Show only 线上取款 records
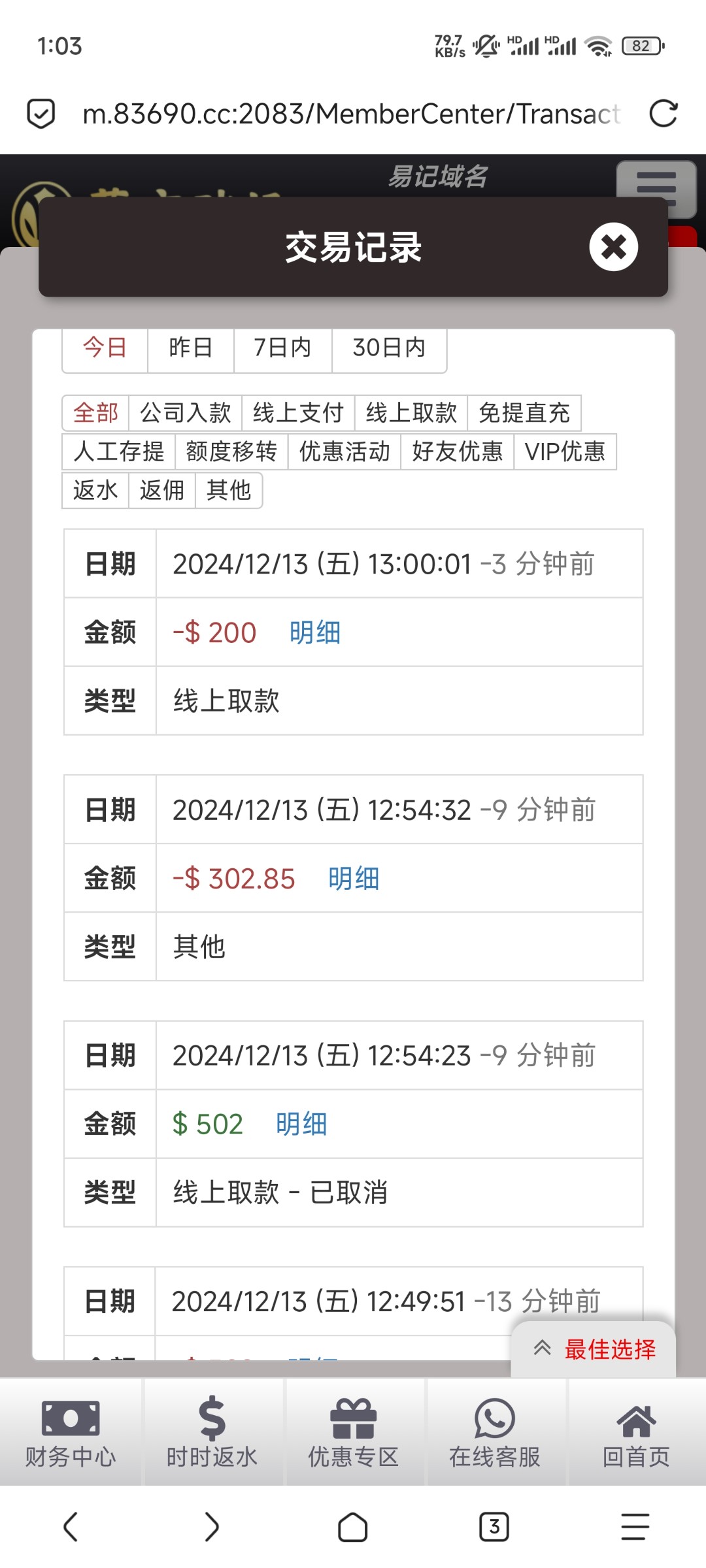Viewport: 706px width, 1568px height. (411, 413)
